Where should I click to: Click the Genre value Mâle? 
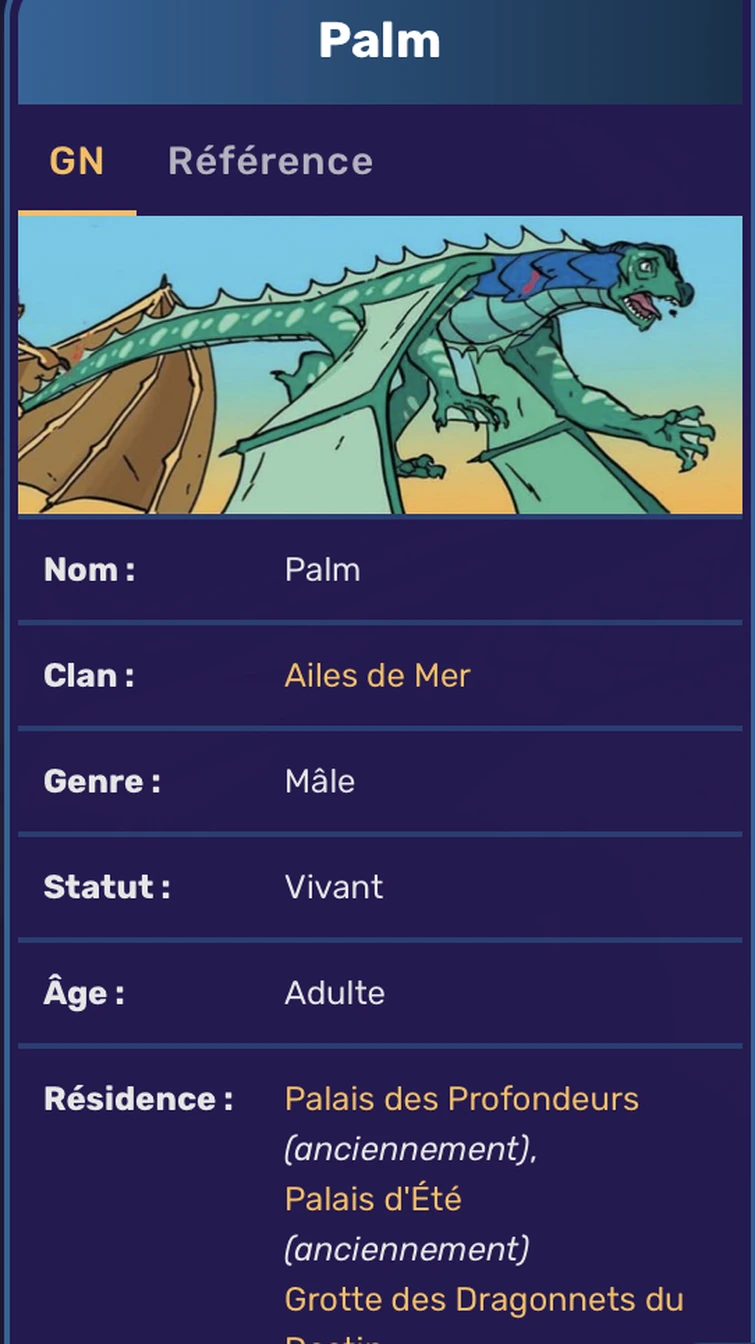(x=319, y=781)
